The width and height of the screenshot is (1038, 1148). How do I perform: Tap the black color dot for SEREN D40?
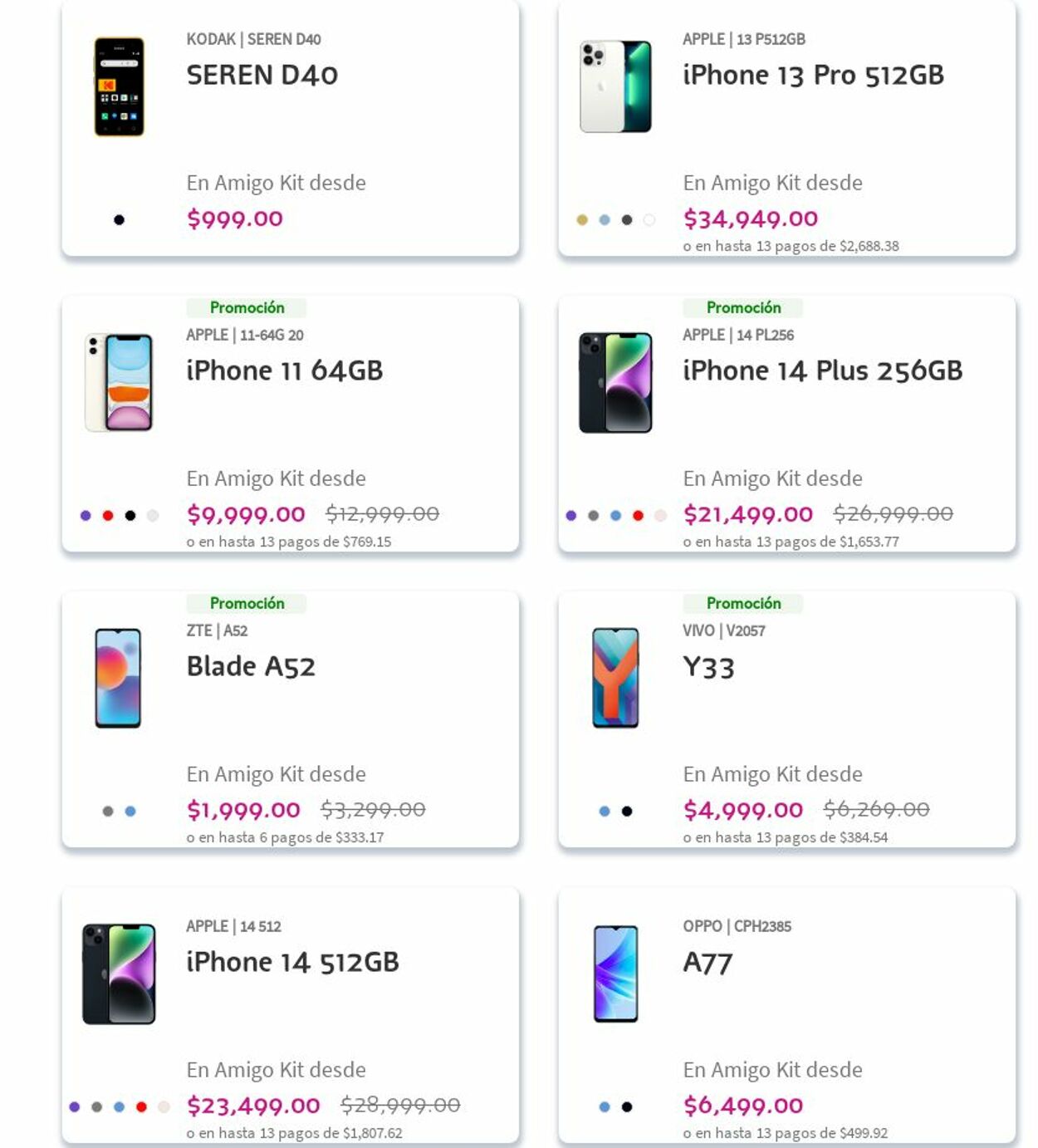coord(120,220)
